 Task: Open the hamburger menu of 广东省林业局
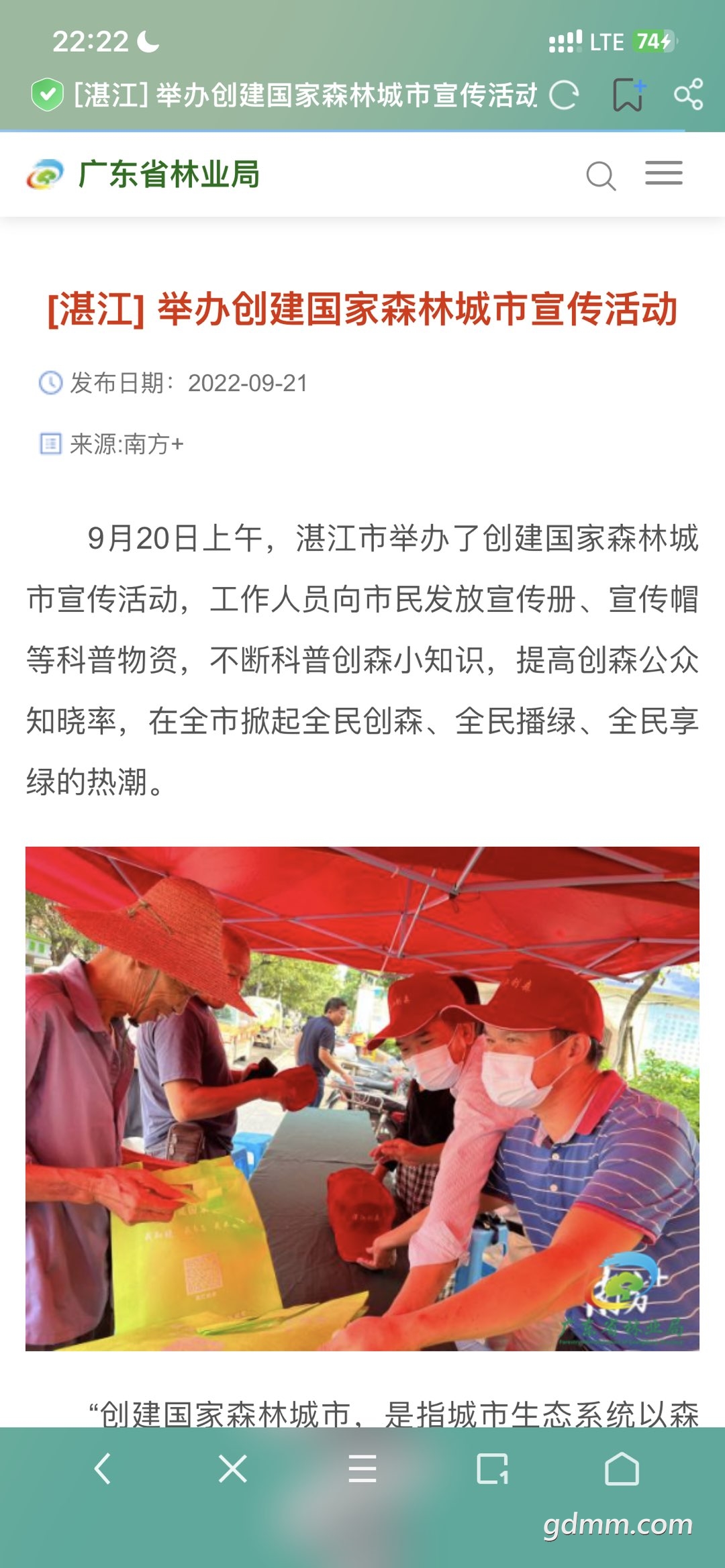pos(664,173)
